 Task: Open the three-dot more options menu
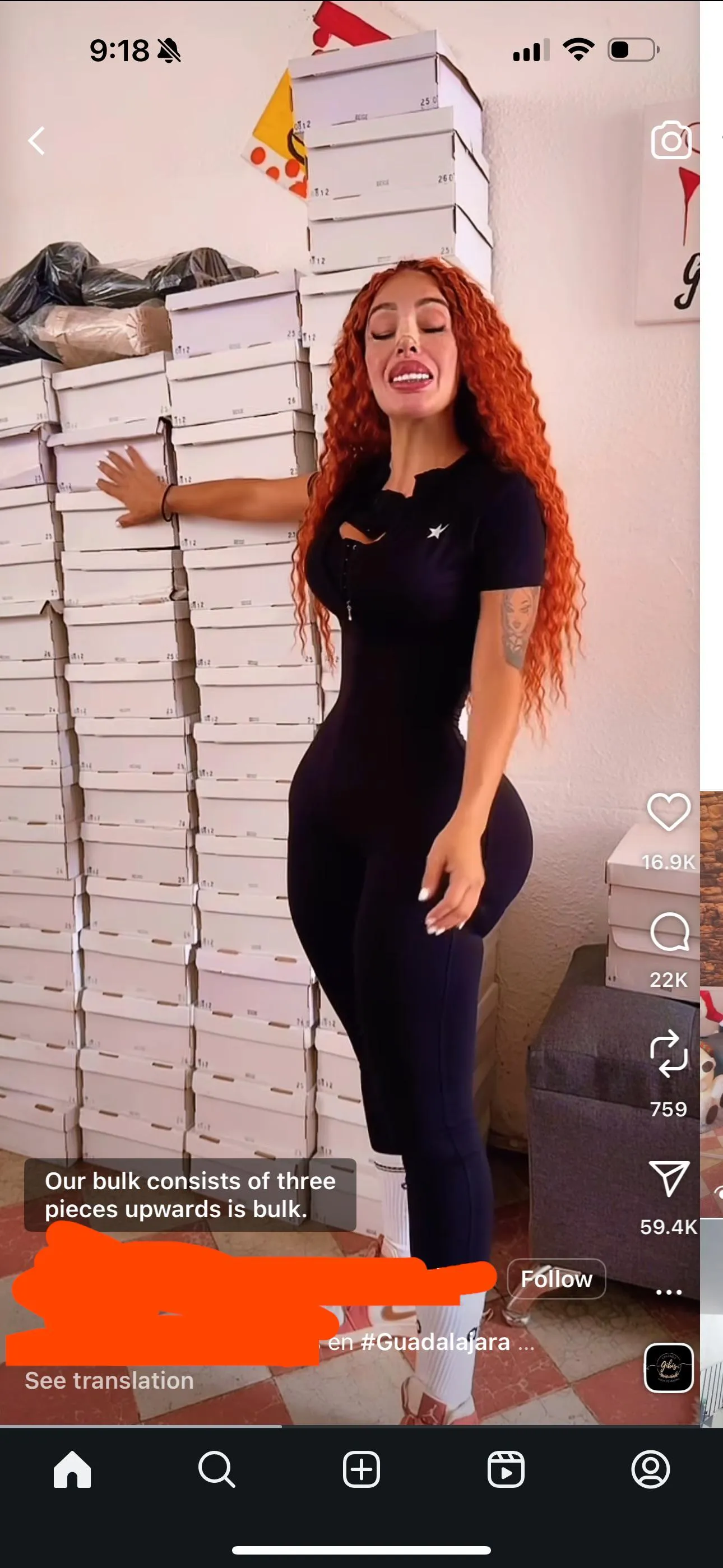[x=669, y=1292]
